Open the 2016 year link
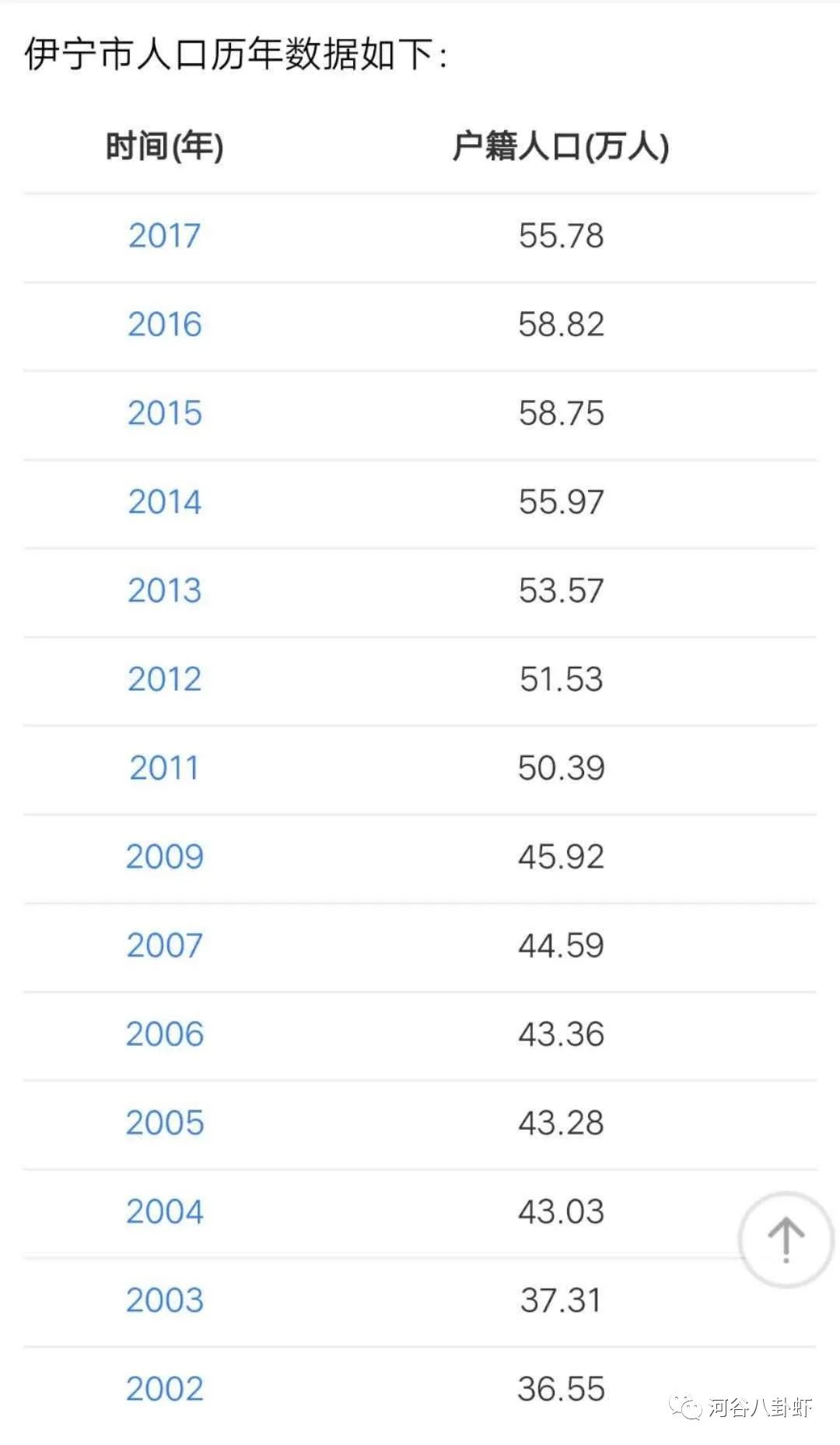The width and height of the screenshot is (840, 1445). (164, 324)
